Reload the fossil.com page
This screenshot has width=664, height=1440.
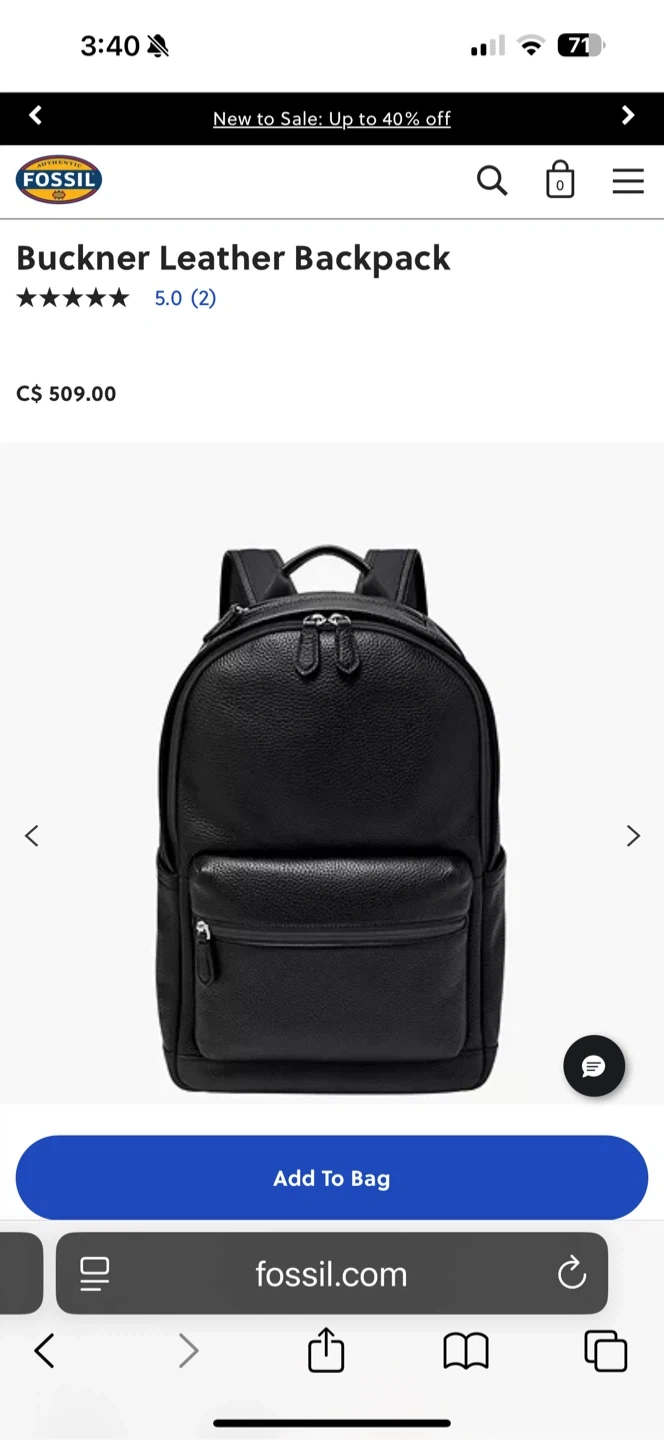pos(571,1274)
